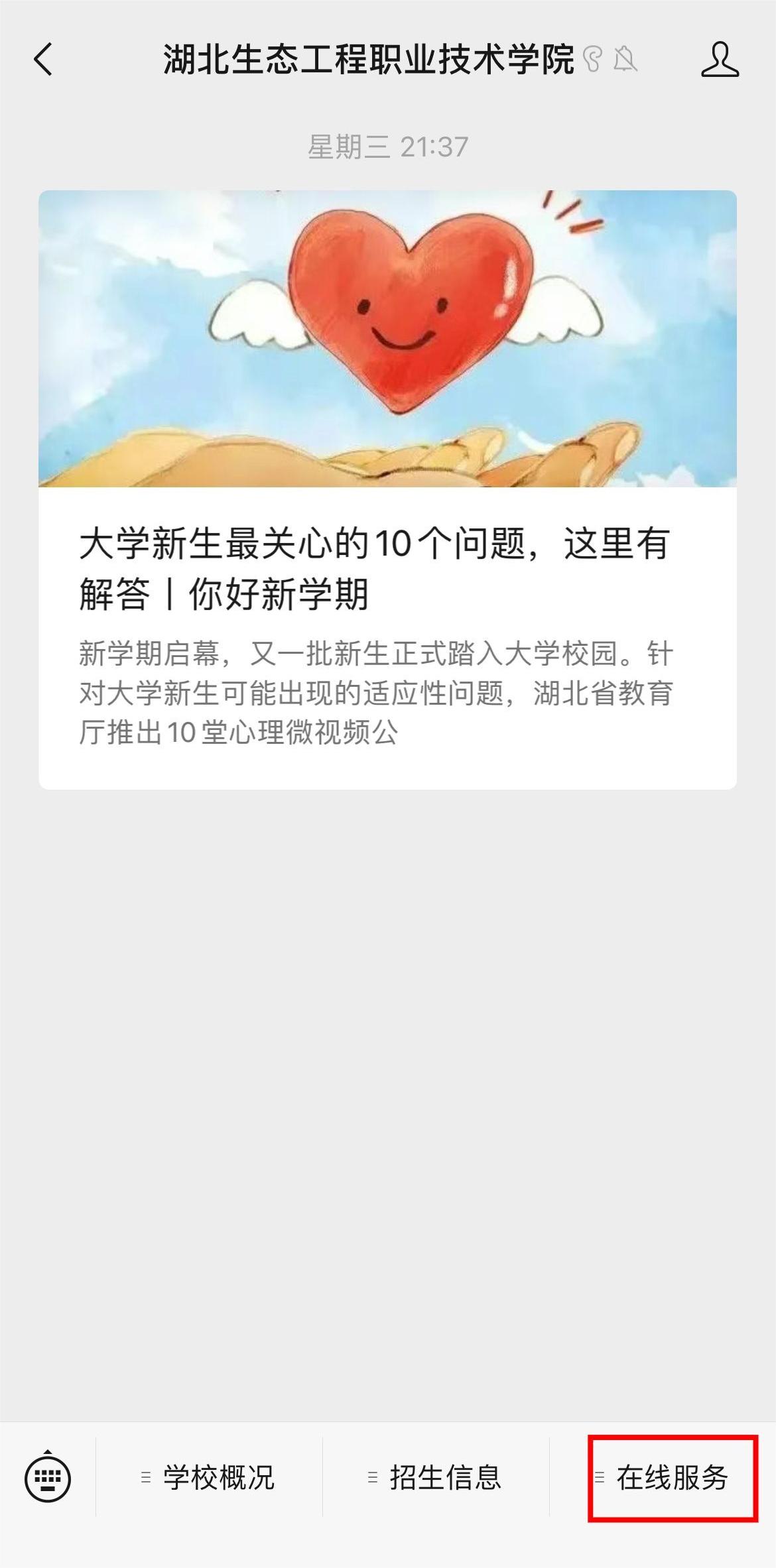Switch to keyboard input mode
Viewport: 776px width, 1568px height.
tap(48, 1477)
